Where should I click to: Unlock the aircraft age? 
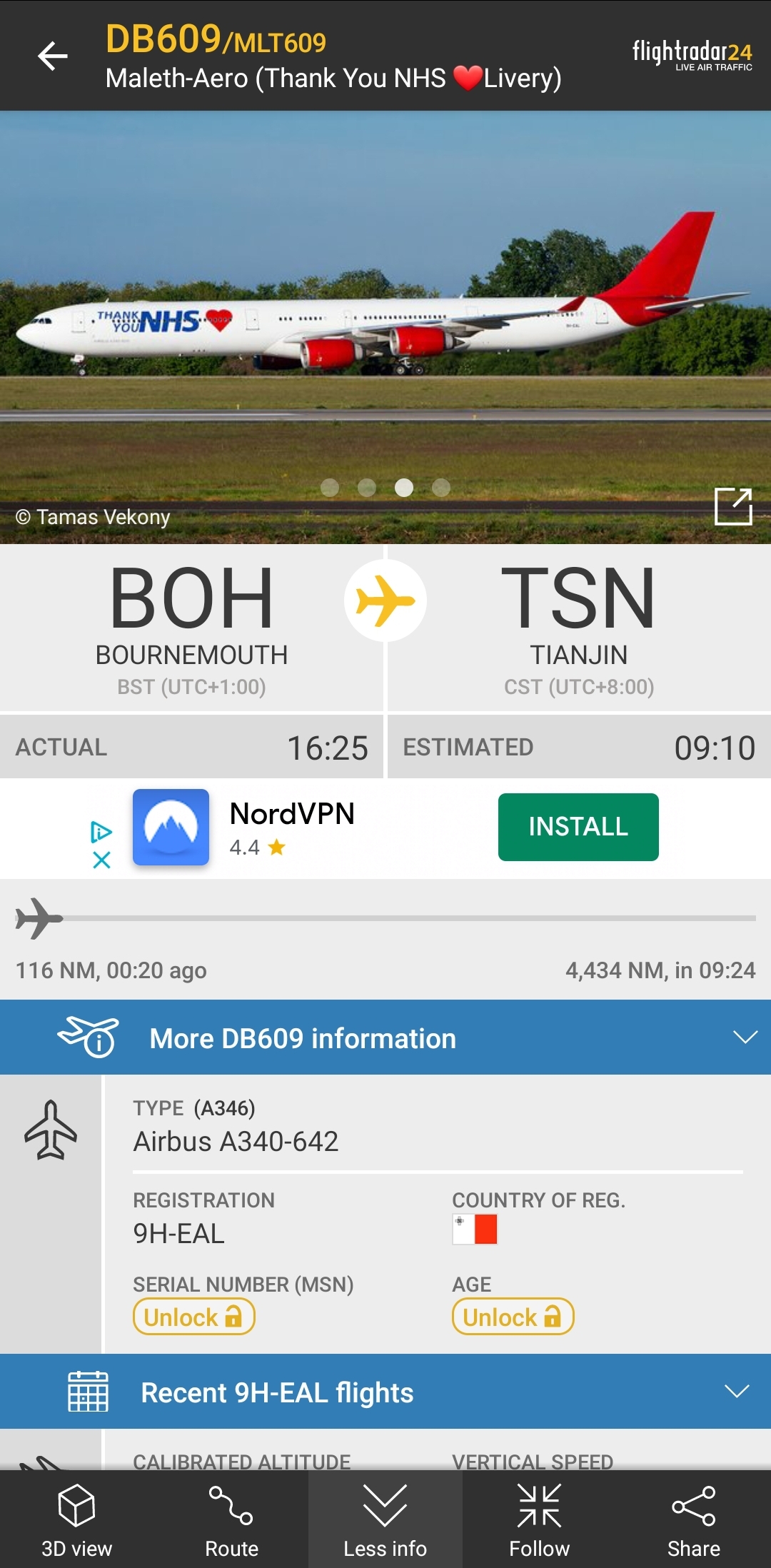pyautogui.click(x=513, y=1317)
